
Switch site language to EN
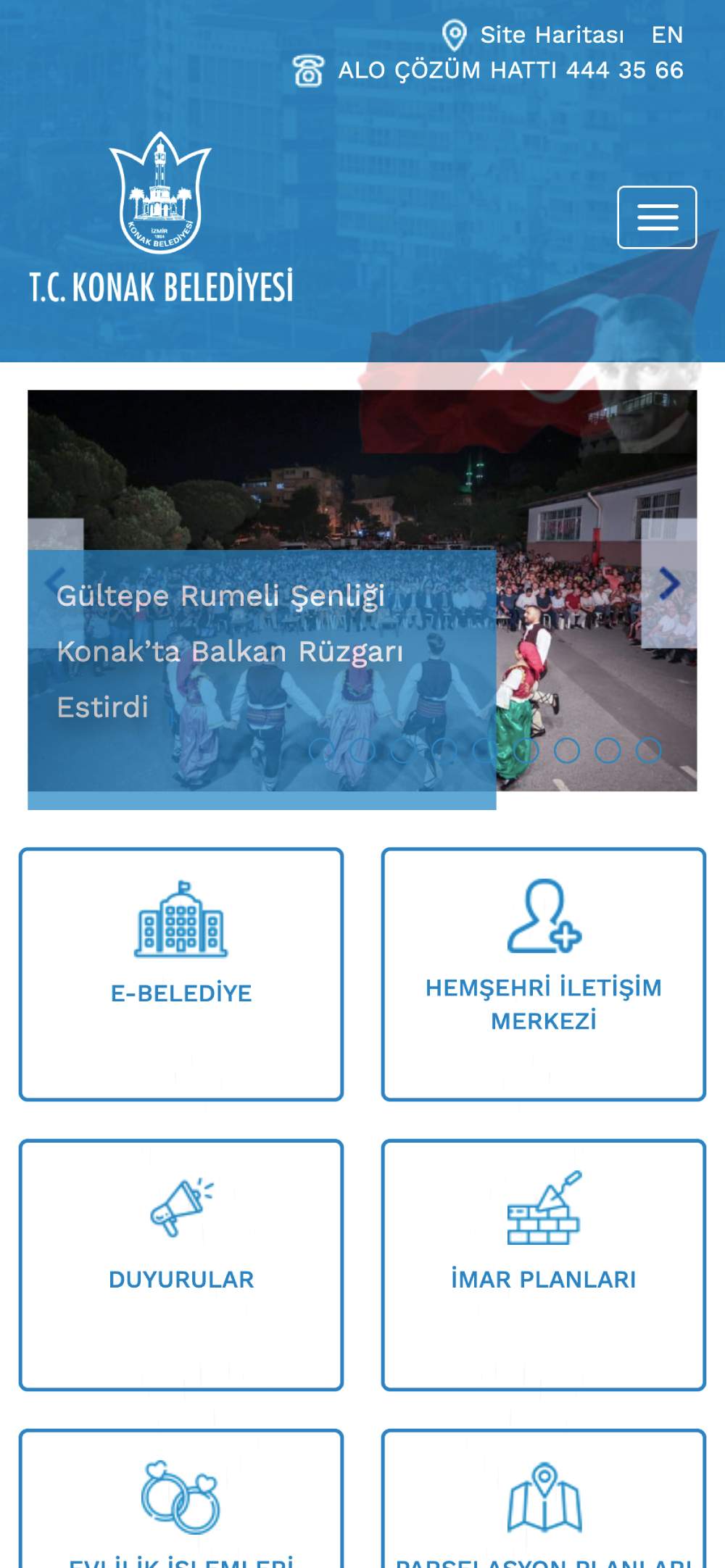667,35
